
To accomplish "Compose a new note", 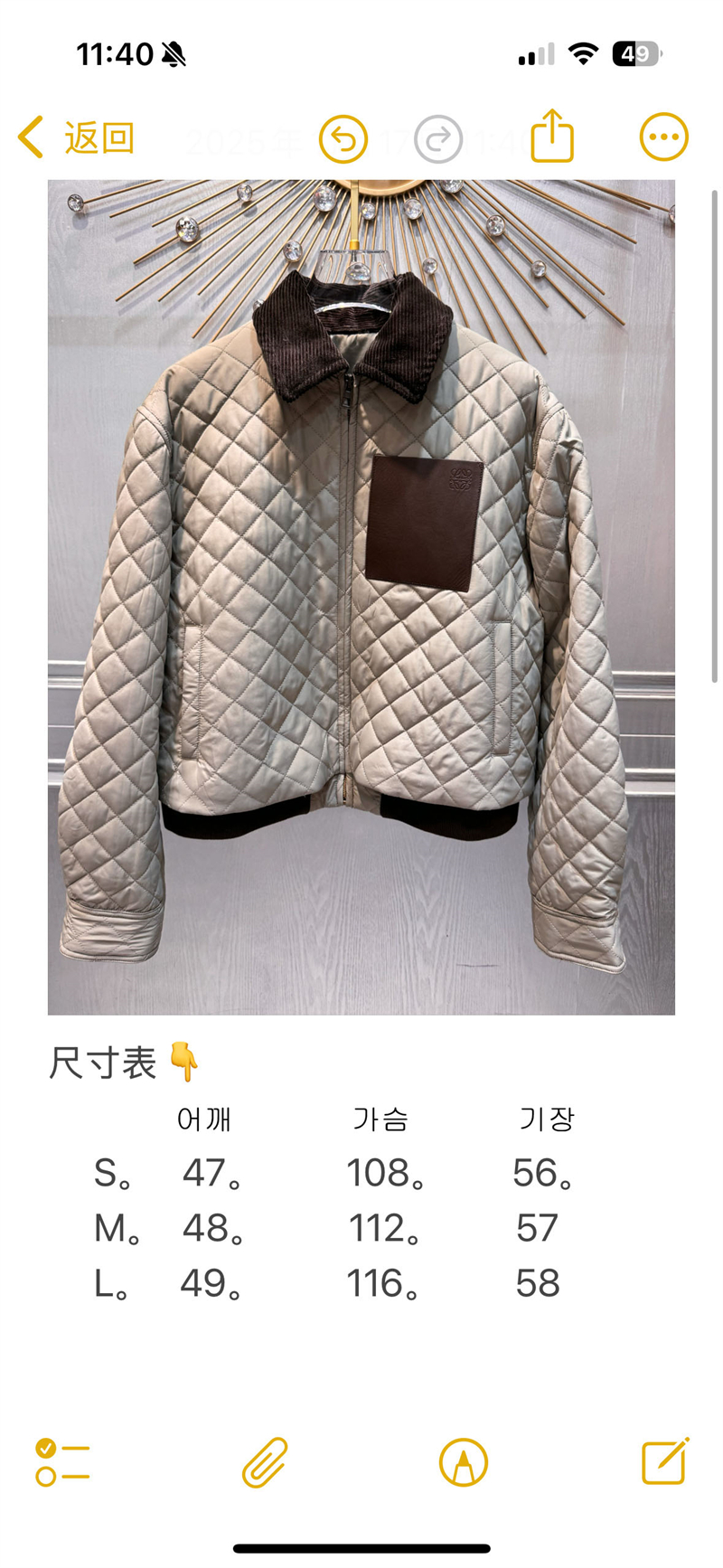I will coord(665,1461).
